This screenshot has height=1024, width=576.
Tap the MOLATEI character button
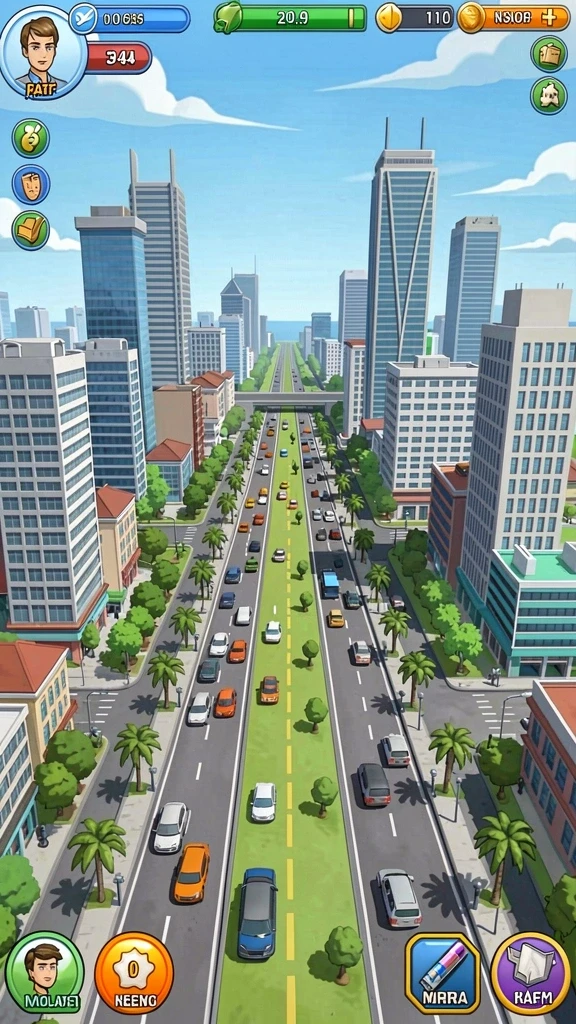coord(44,972)
